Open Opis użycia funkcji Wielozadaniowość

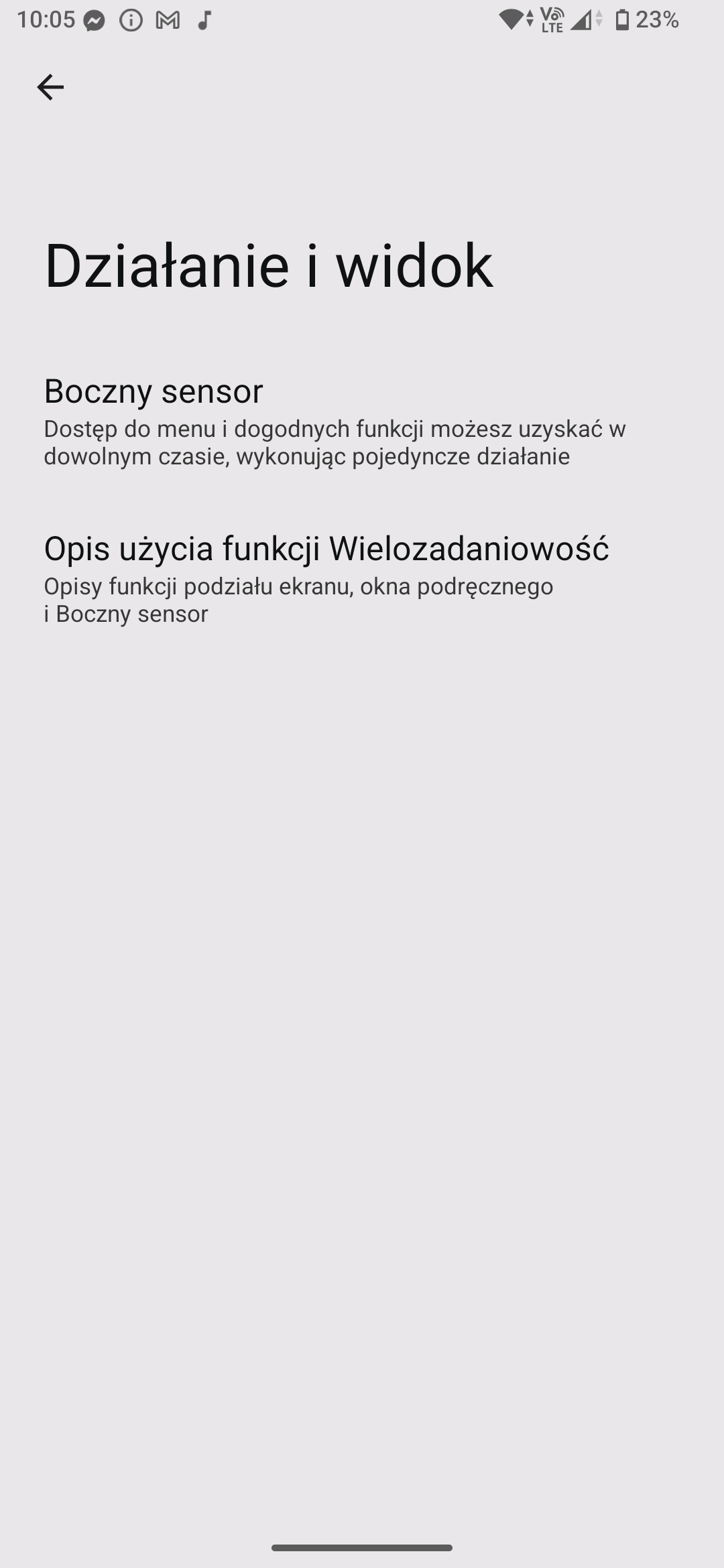click(x=326, y=578)
